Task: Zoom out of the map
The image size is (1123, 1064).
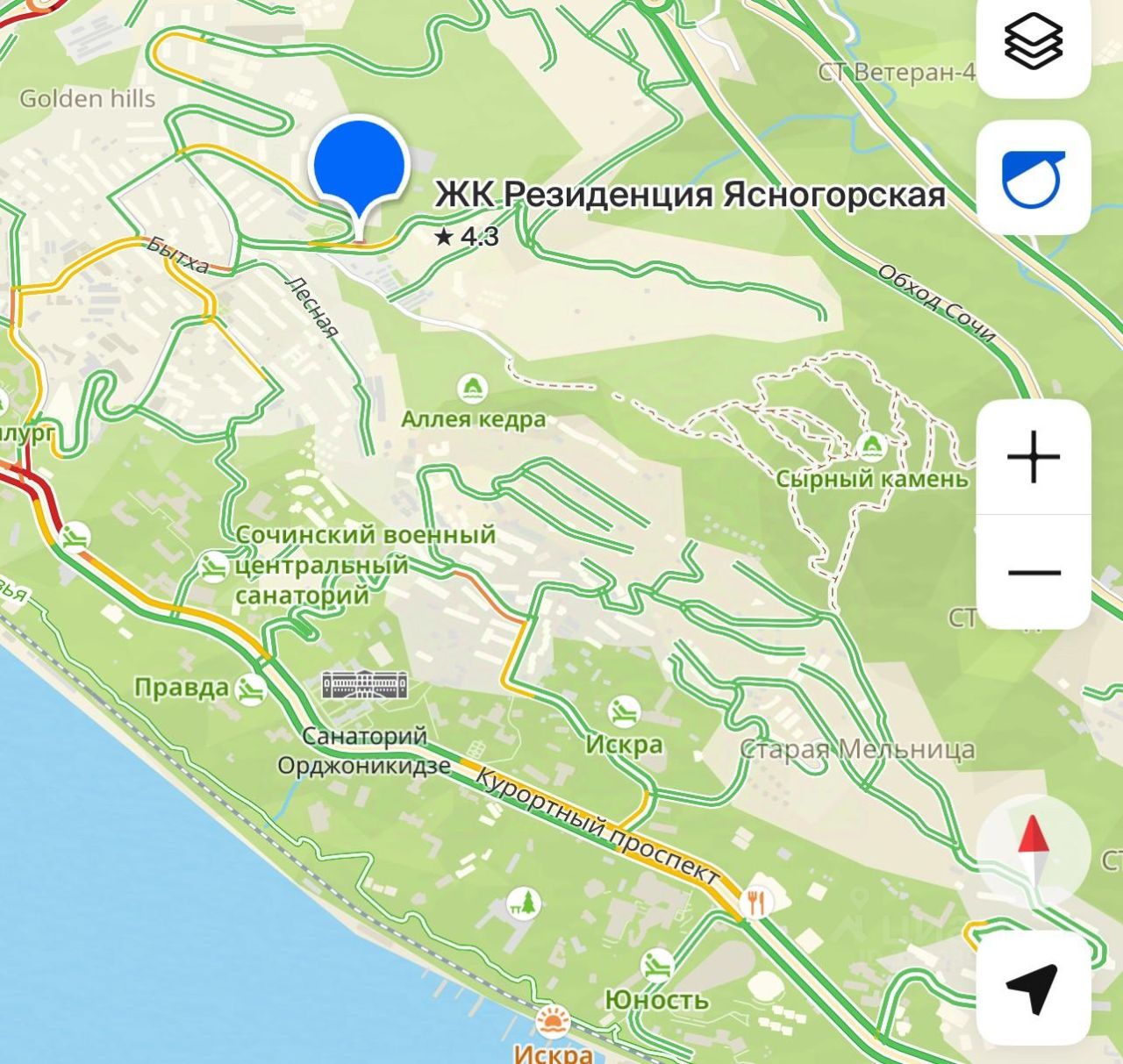Action: 1034,573
